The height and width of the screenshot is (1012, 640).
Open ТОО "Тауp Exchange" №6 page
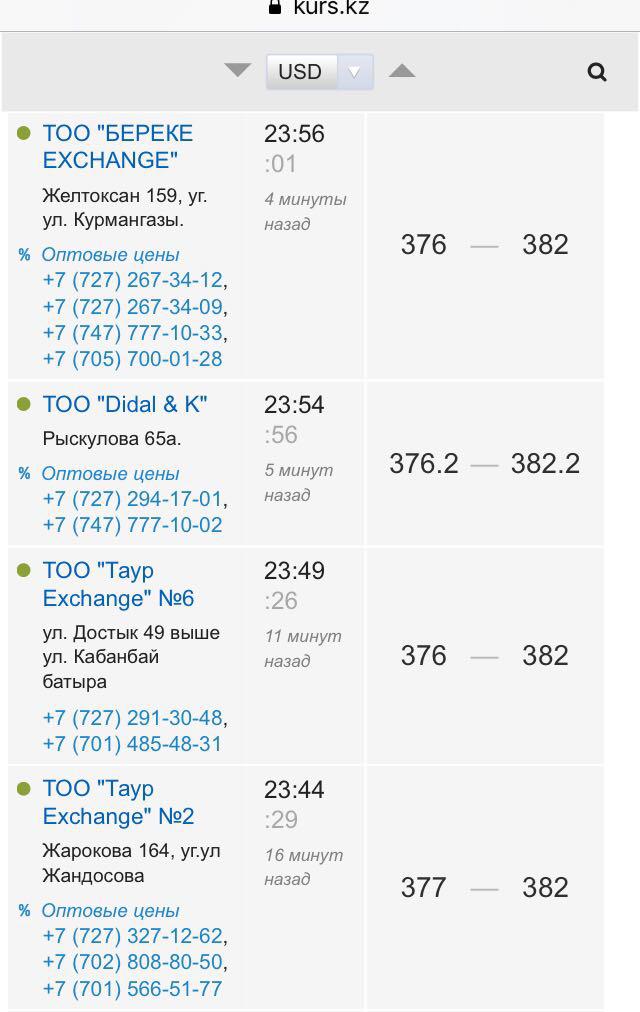(118, 585)
